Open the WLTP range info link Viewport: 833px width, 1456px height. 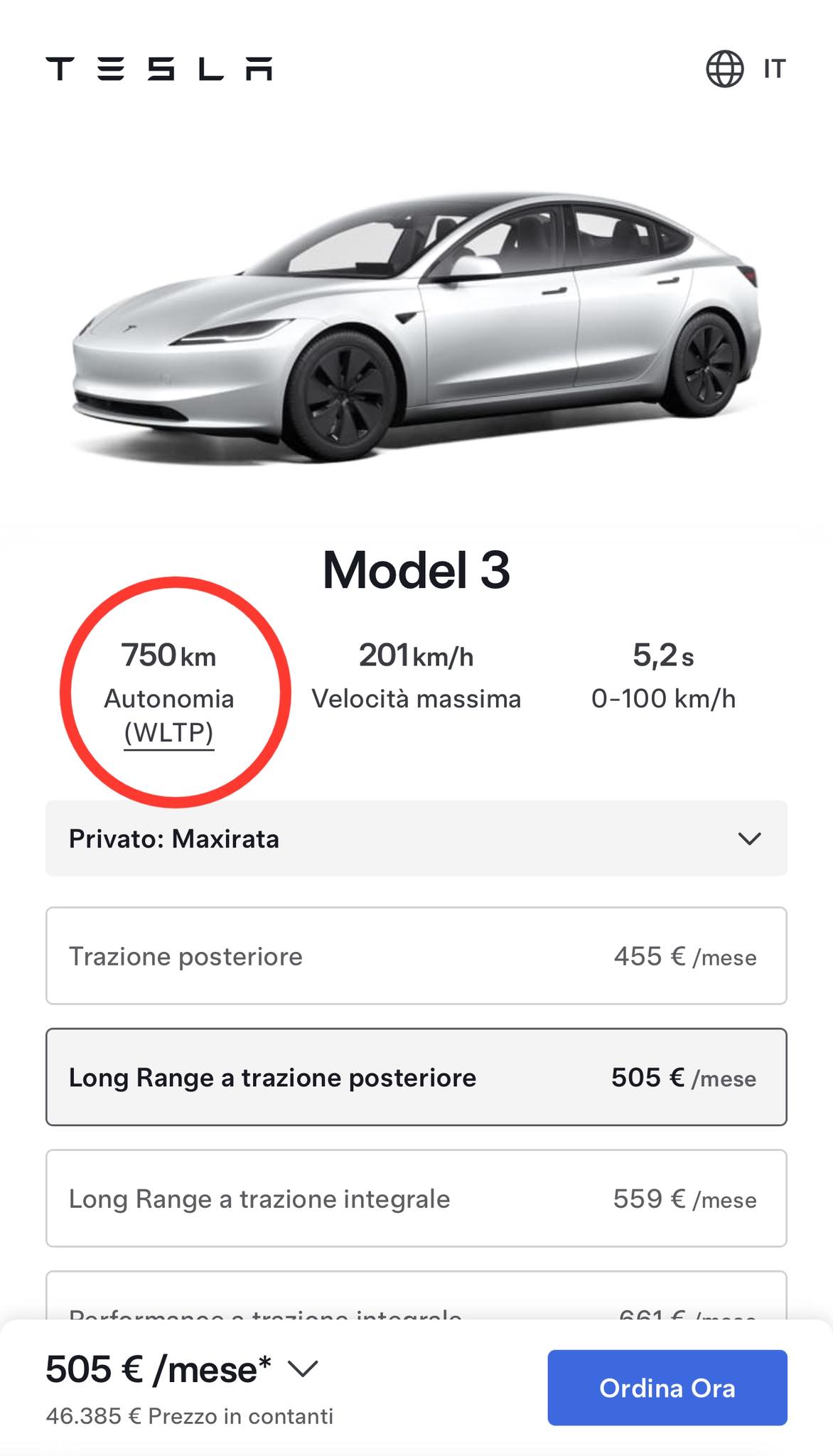[169, 732]
